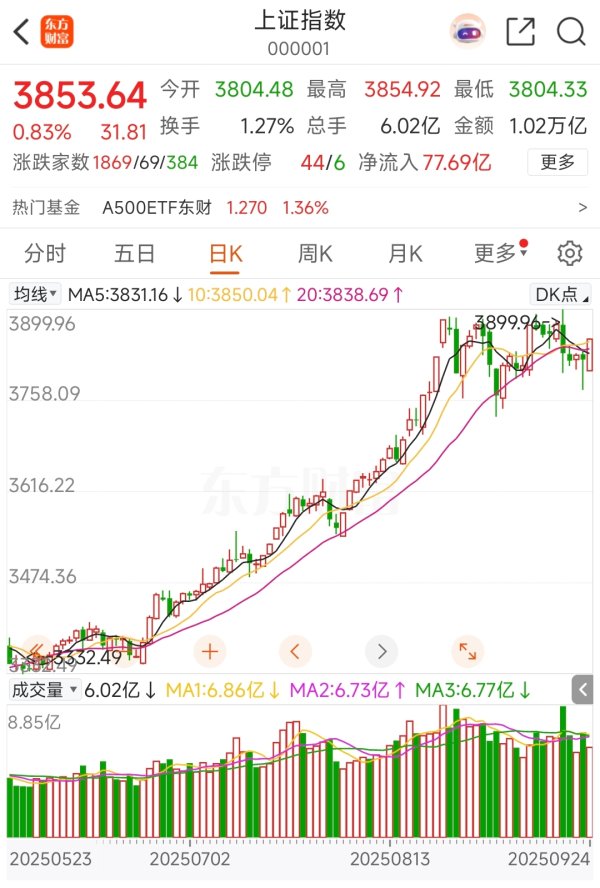Expand the 更多 chart period dropdown
600x888 pixels.
[499, 253]
